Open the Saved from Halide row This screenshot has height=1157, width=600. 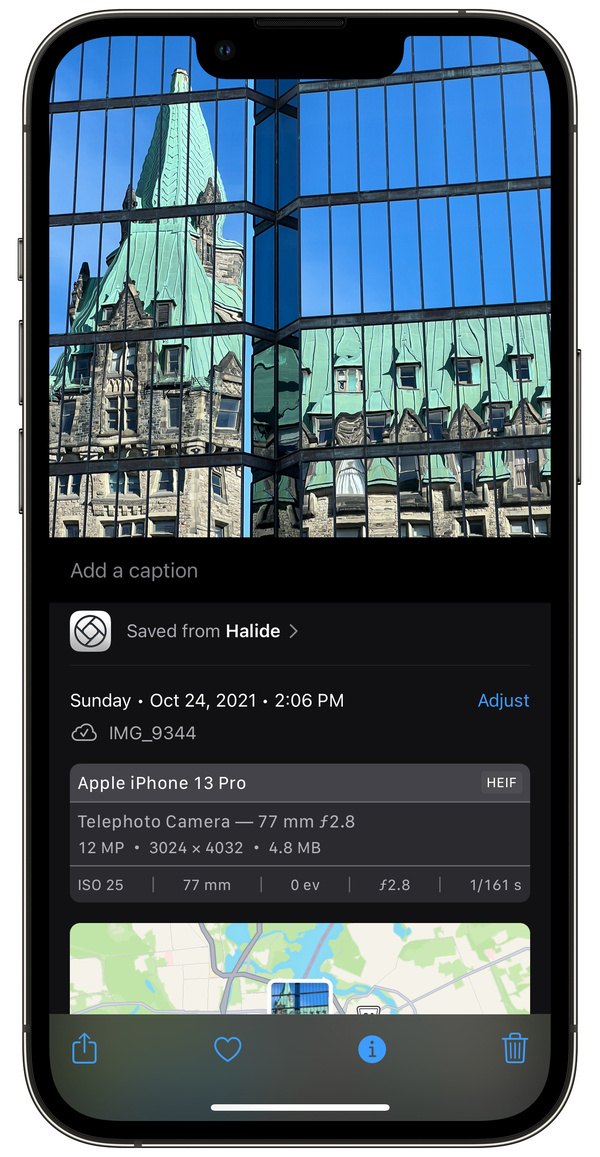click(x=211, y=631)
